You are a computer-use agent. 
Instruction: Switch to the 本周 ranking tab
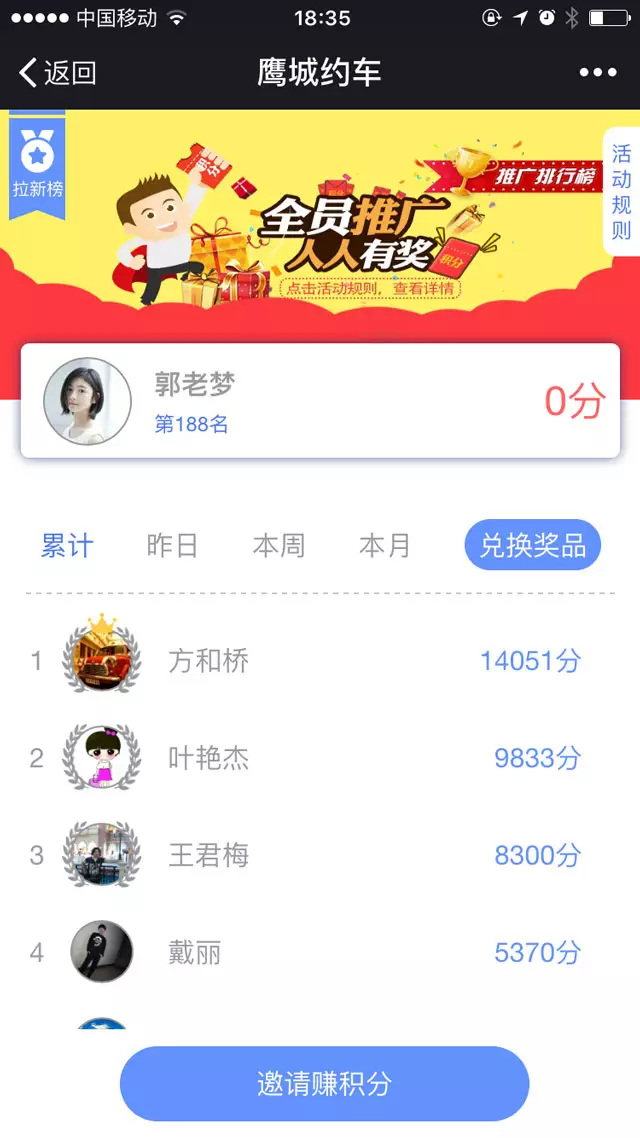[x=279, y=546]
